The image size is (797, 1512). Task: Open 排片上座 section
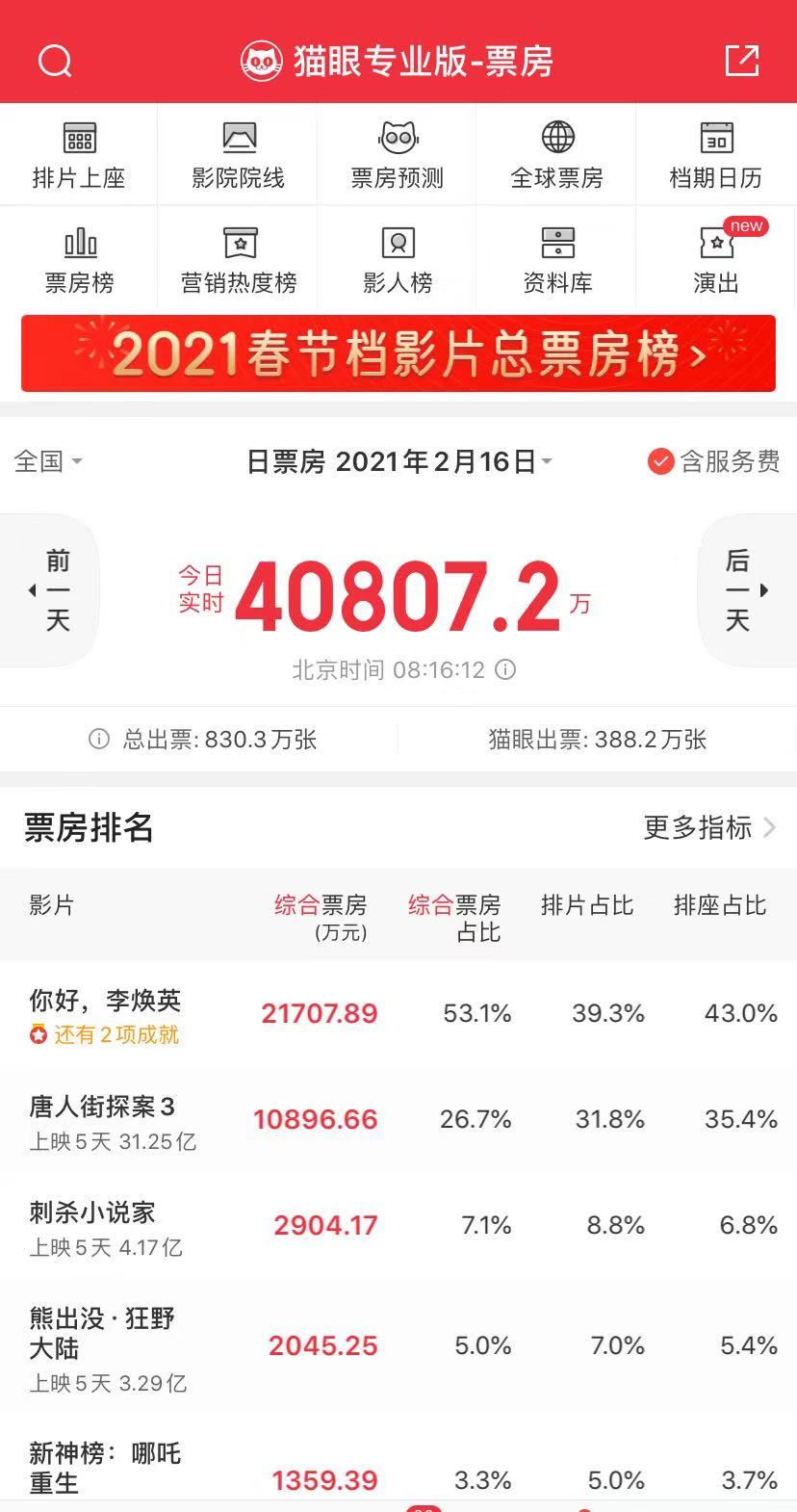[79, 155]
